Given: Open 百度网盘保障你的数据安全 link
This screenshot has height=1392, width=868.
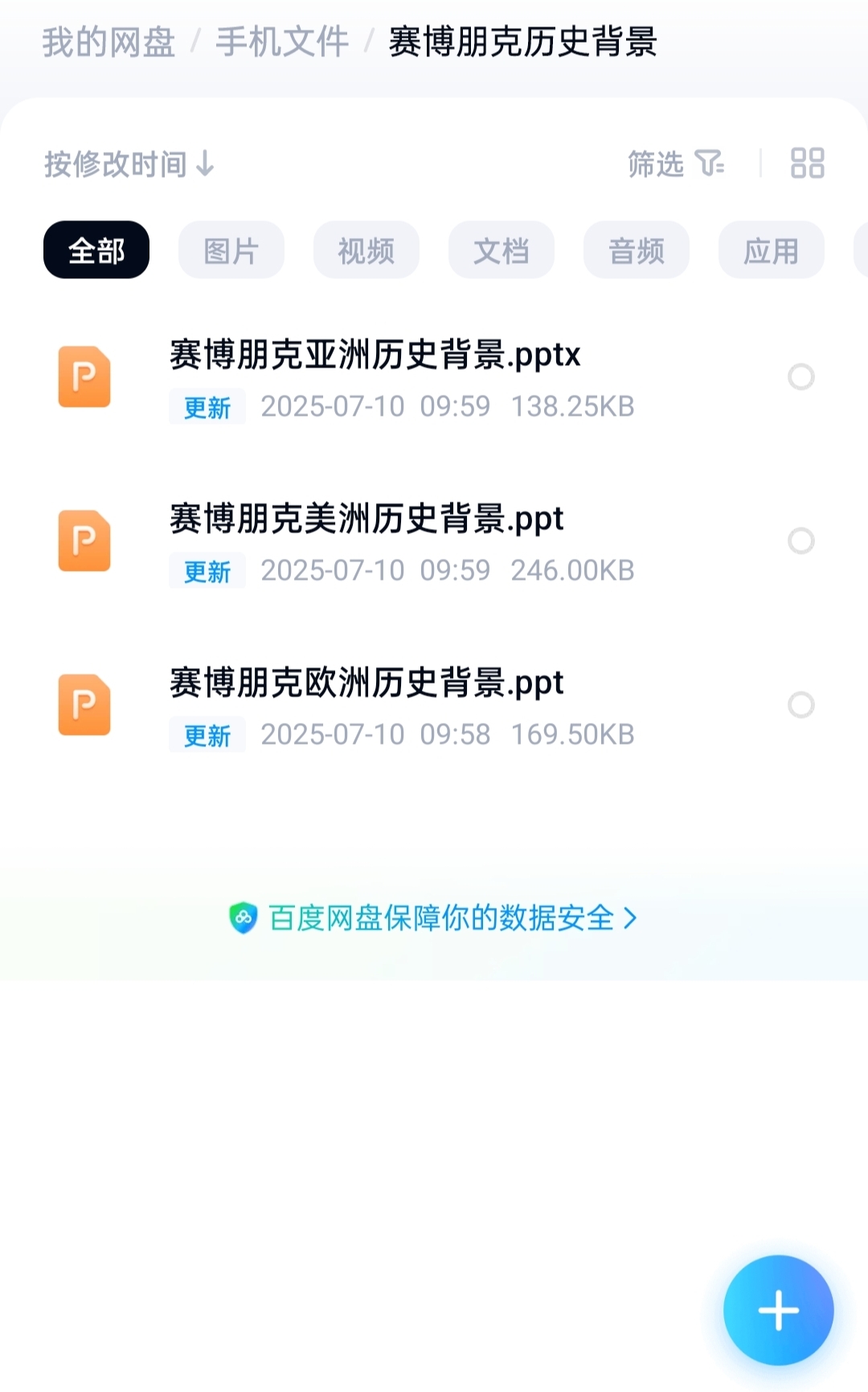Looking at the screenshot, I should click(x=433, y=918).
